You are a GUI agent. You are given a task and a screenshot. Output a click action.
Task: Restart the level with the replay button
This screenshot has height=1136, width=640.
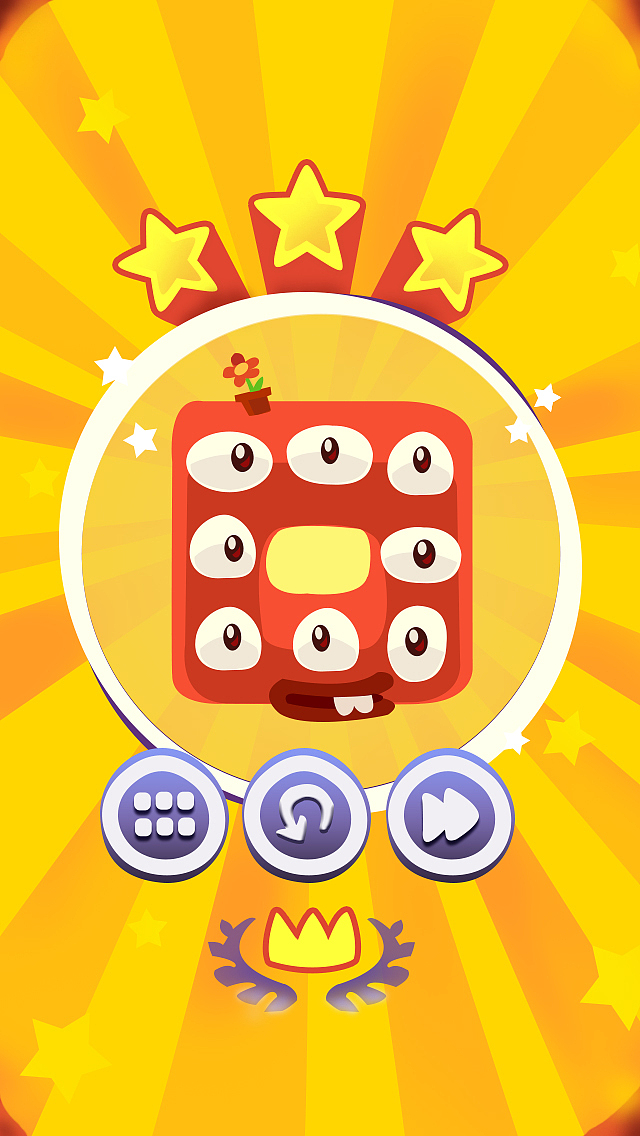pyautogui.click(x=307, y=814)
